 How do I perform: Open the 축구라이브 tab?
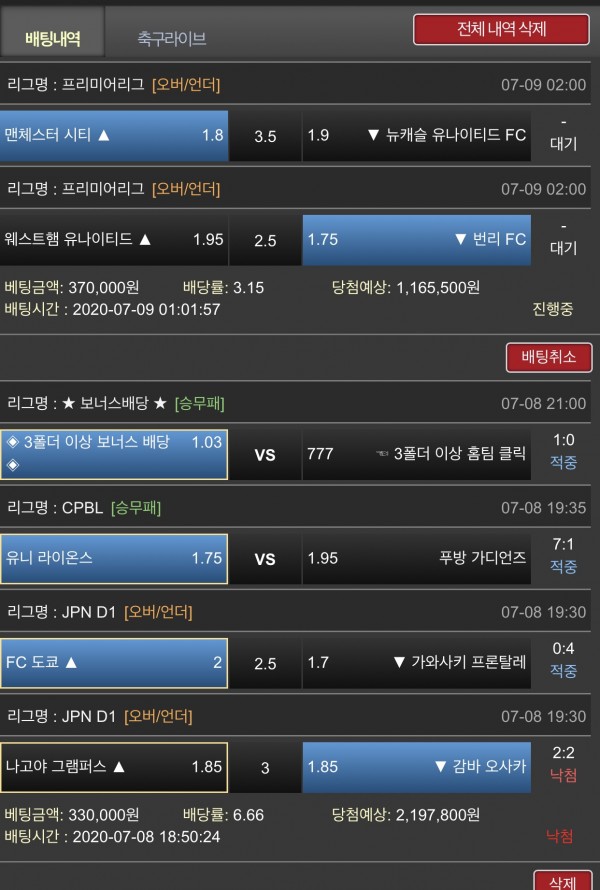point(171,39)
